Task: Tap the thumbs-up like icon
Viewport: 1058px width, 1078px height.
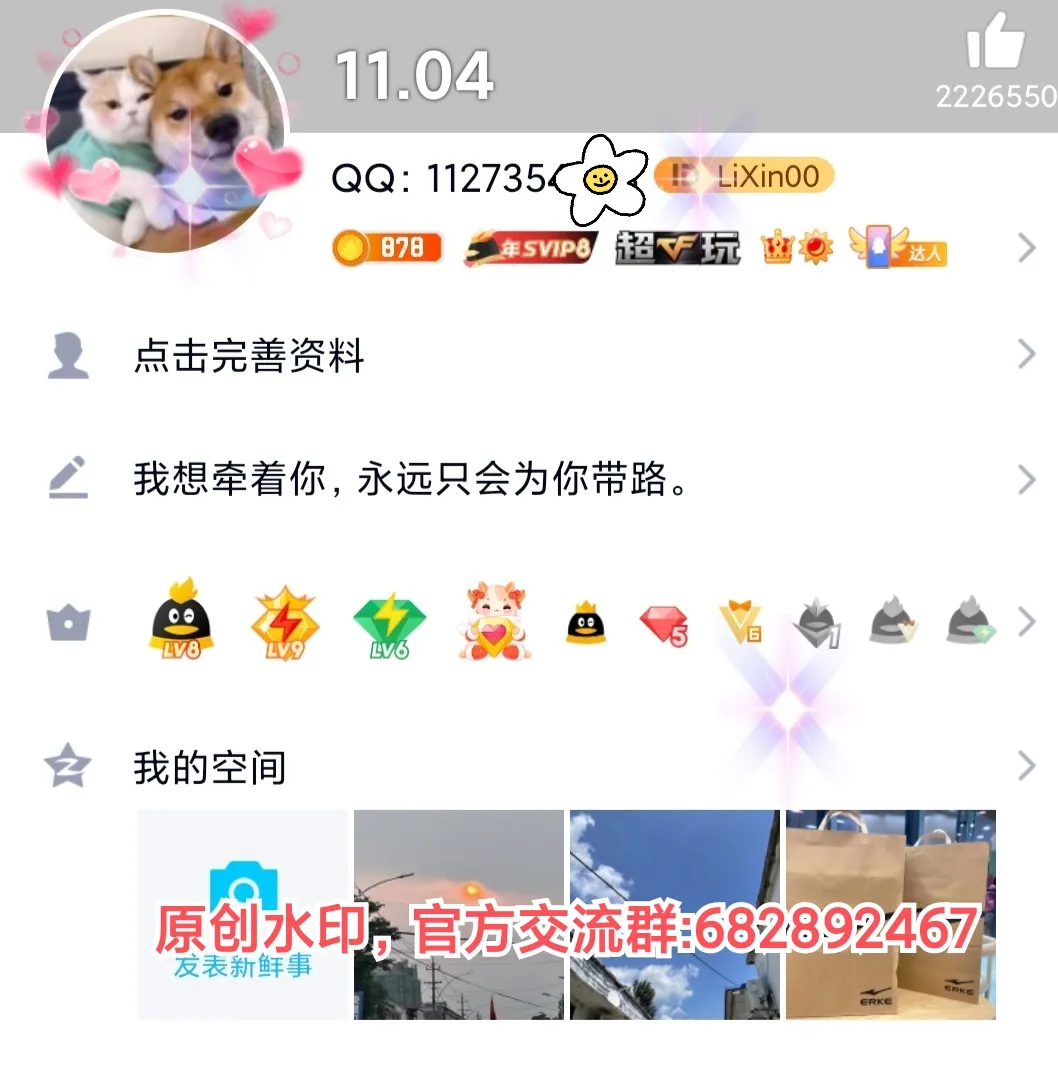Action: click(997, 42)
